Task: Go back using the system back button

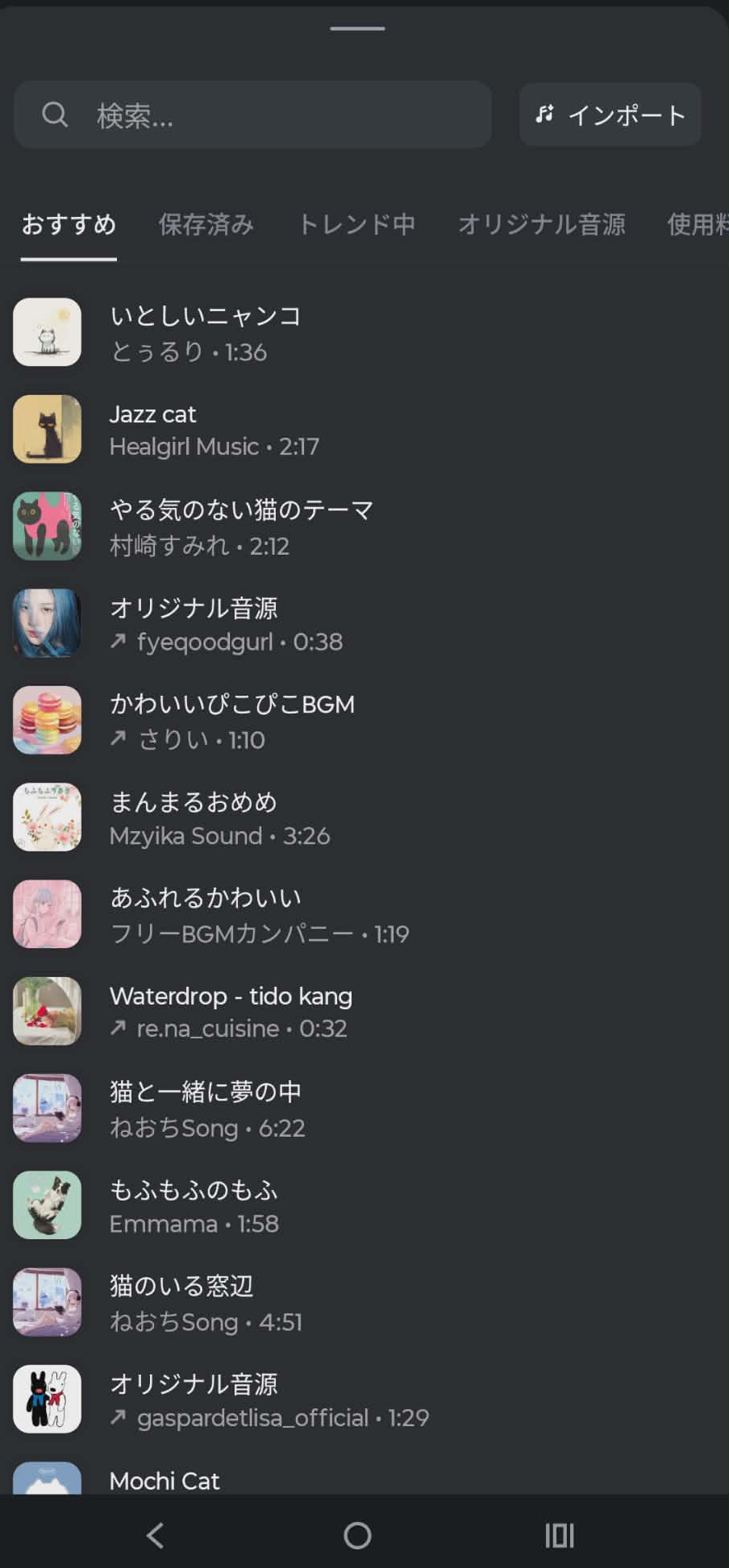Action: (155, 1535)
